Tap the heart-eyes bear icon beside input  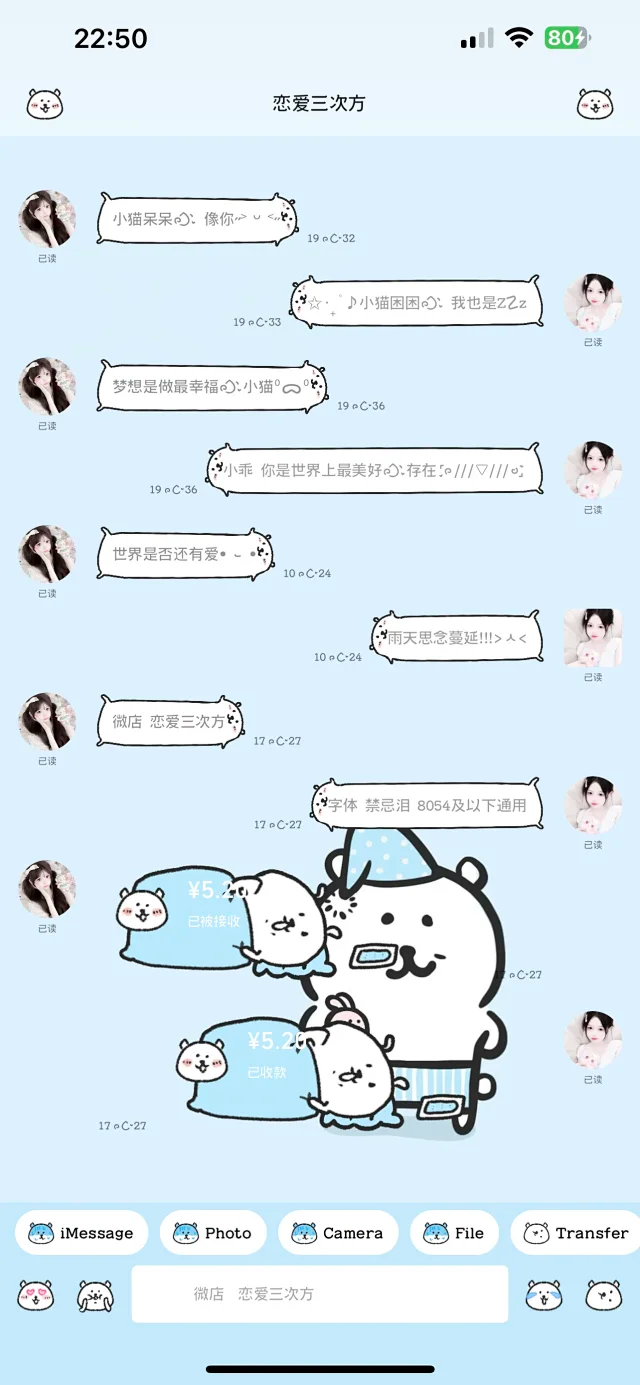[x=35, y=1295]
